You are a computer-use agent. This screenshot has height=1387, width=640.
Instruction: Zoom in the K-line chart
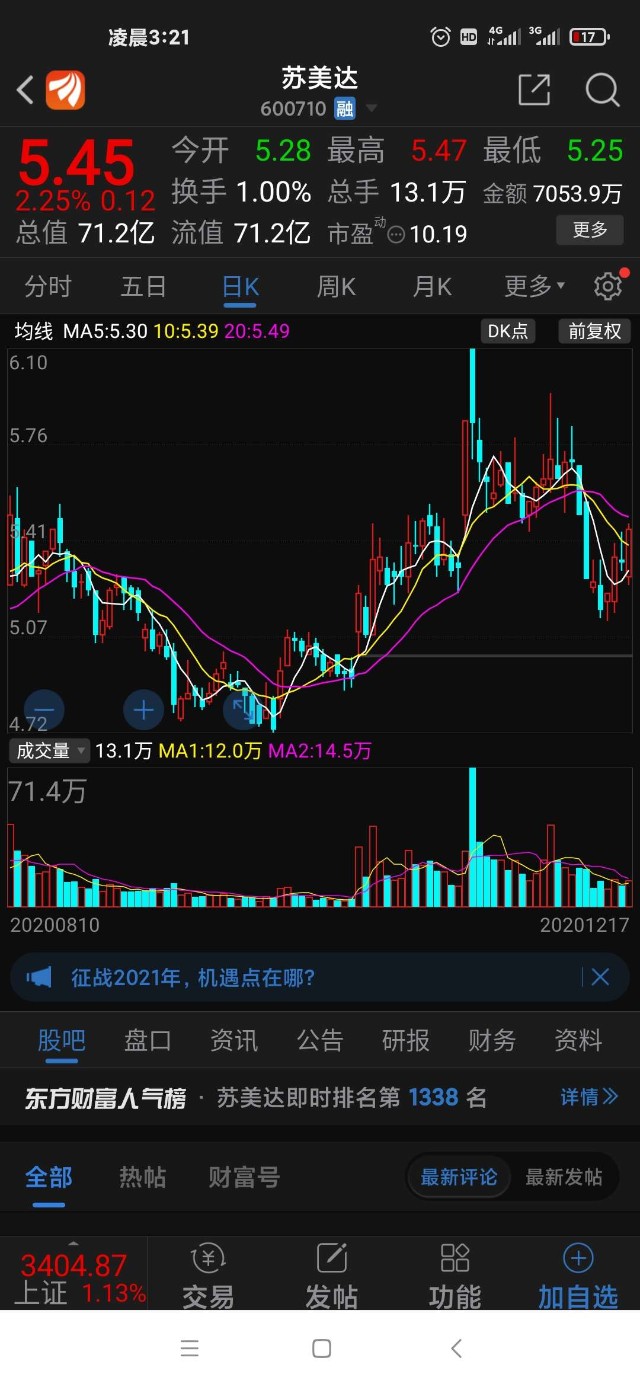coord(143,710)
